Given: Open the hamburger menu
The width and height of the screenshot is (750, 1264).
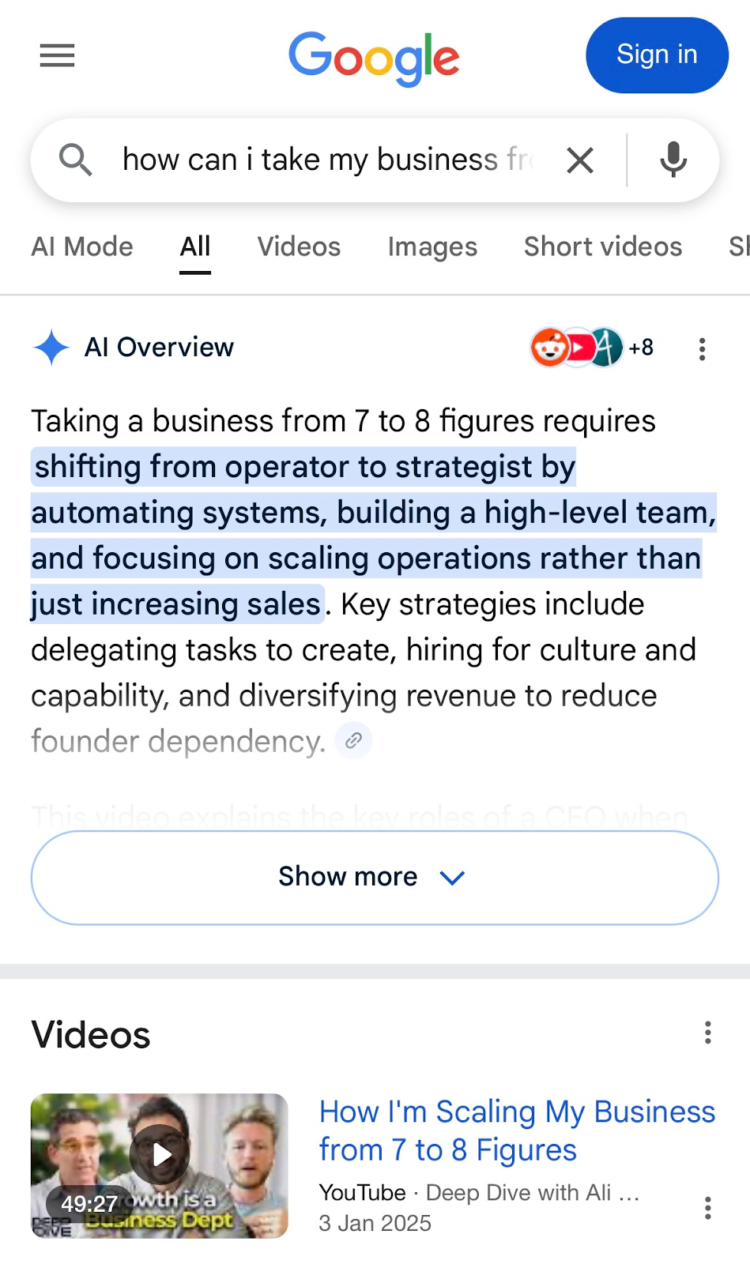Looking at the screenshot, I should click(x=57, y=56).
